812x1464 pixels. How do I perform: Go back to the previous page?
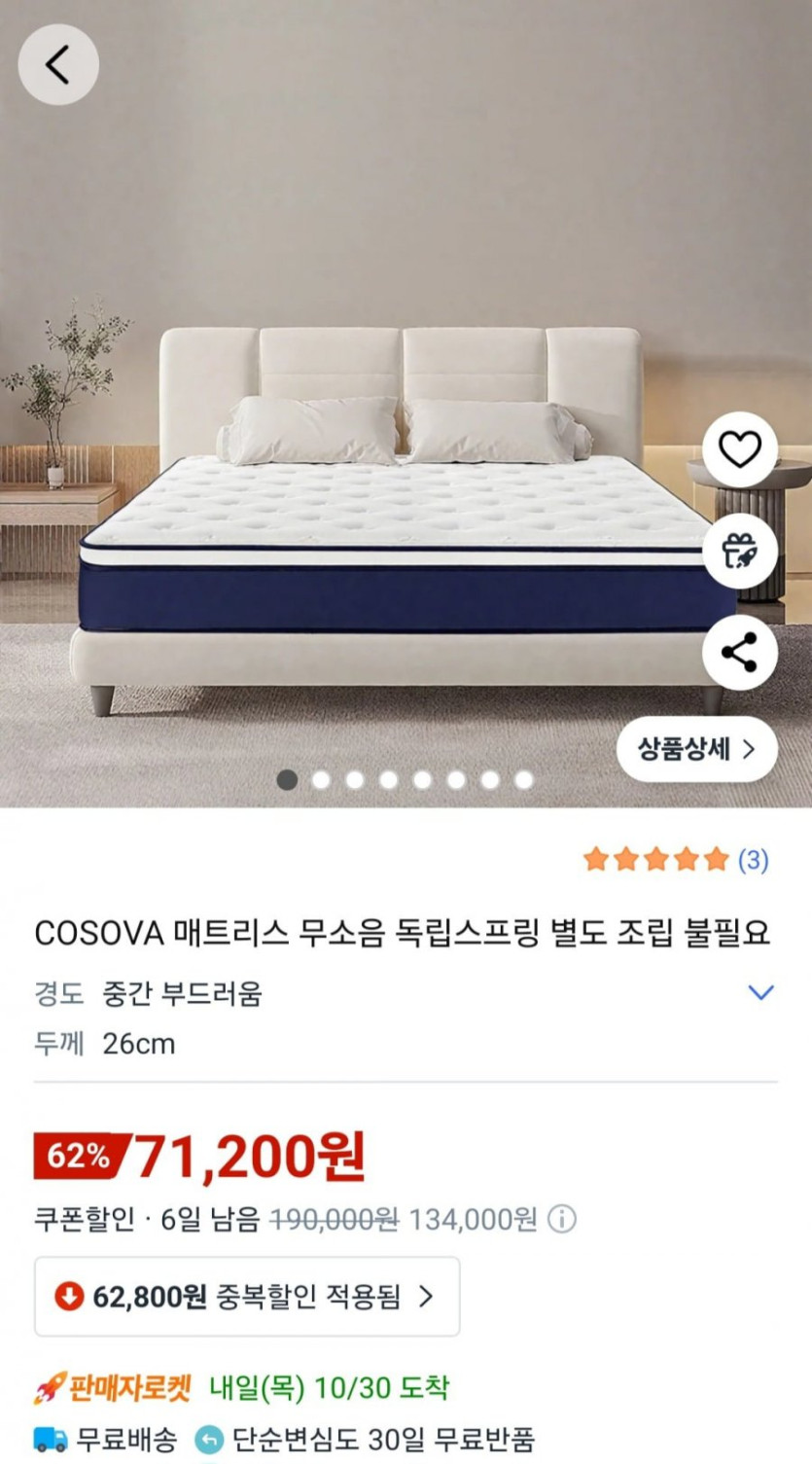click(58, 65)
